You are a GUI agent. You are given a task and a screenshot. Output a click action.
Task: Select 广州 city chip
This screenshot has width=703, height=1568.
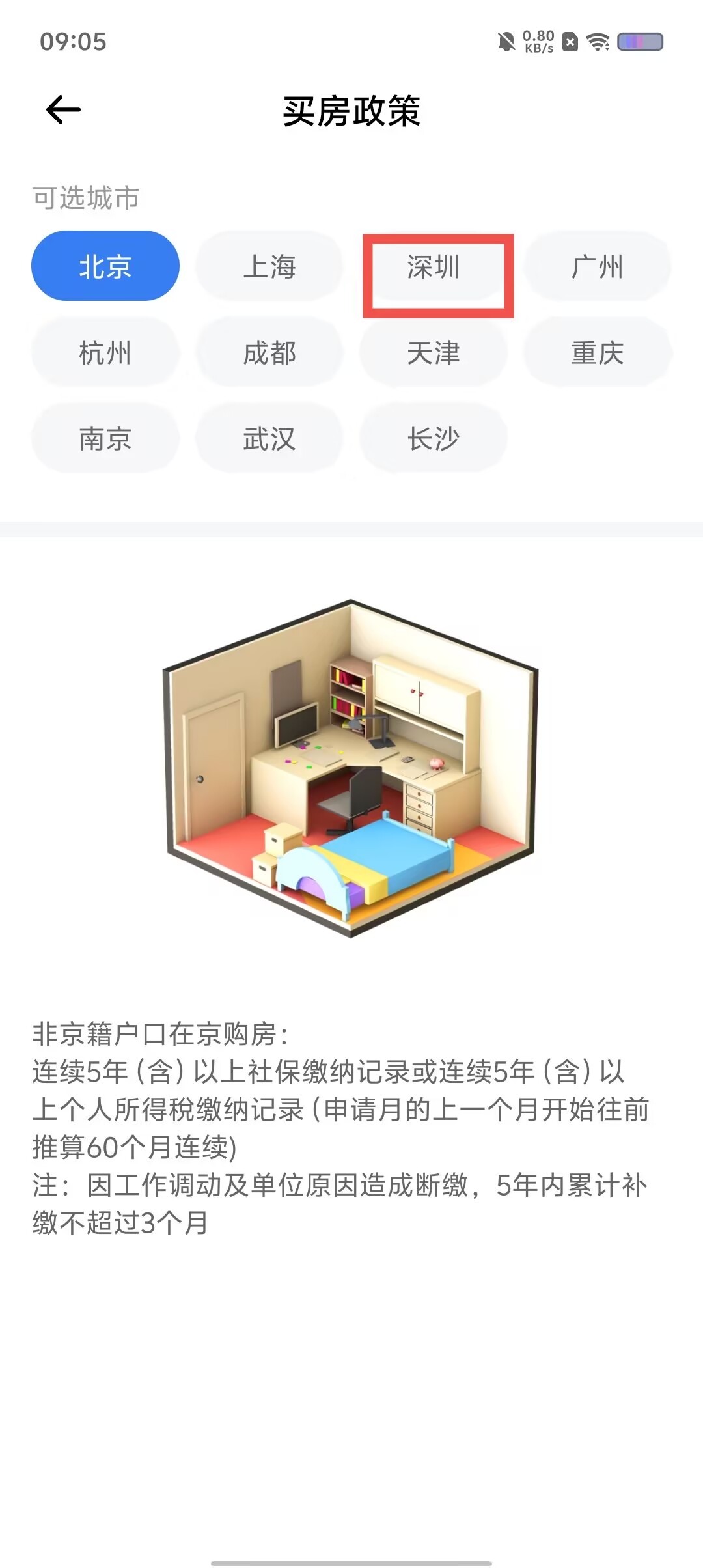click(598, 266)
